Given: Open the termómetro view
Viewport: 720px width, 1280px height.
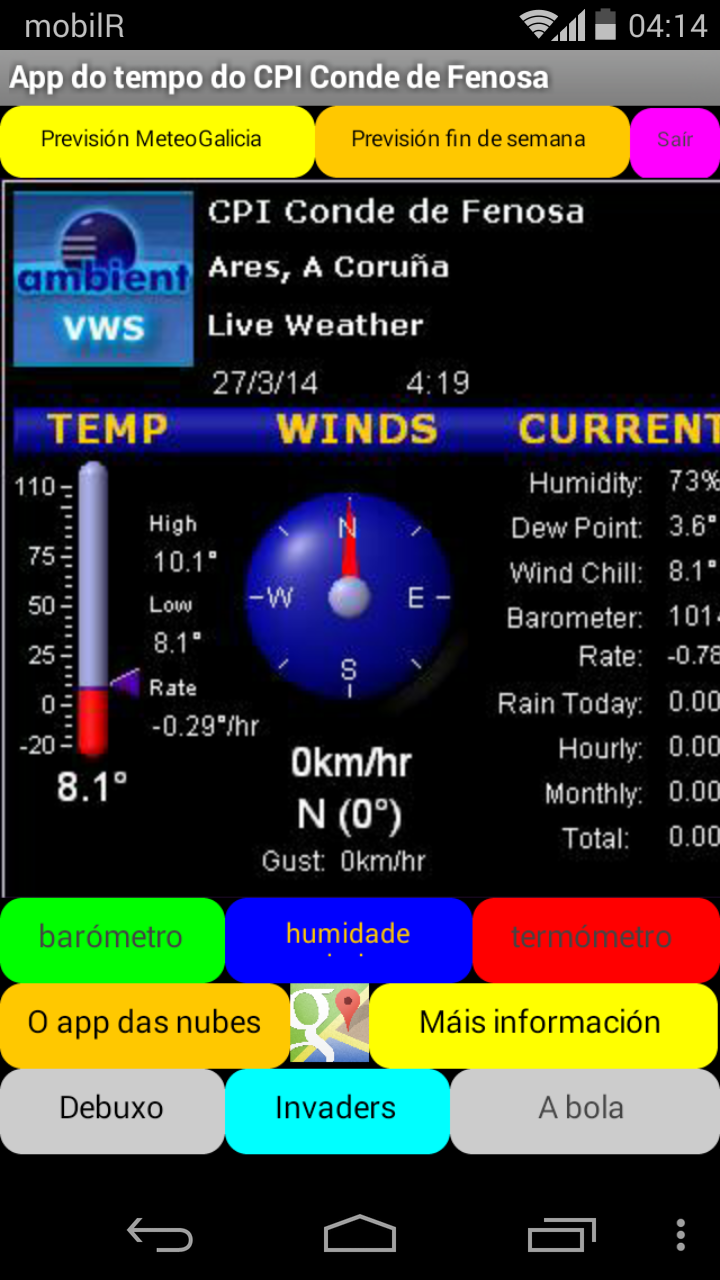Looking at the screenshot, I should tap(596, 939).
